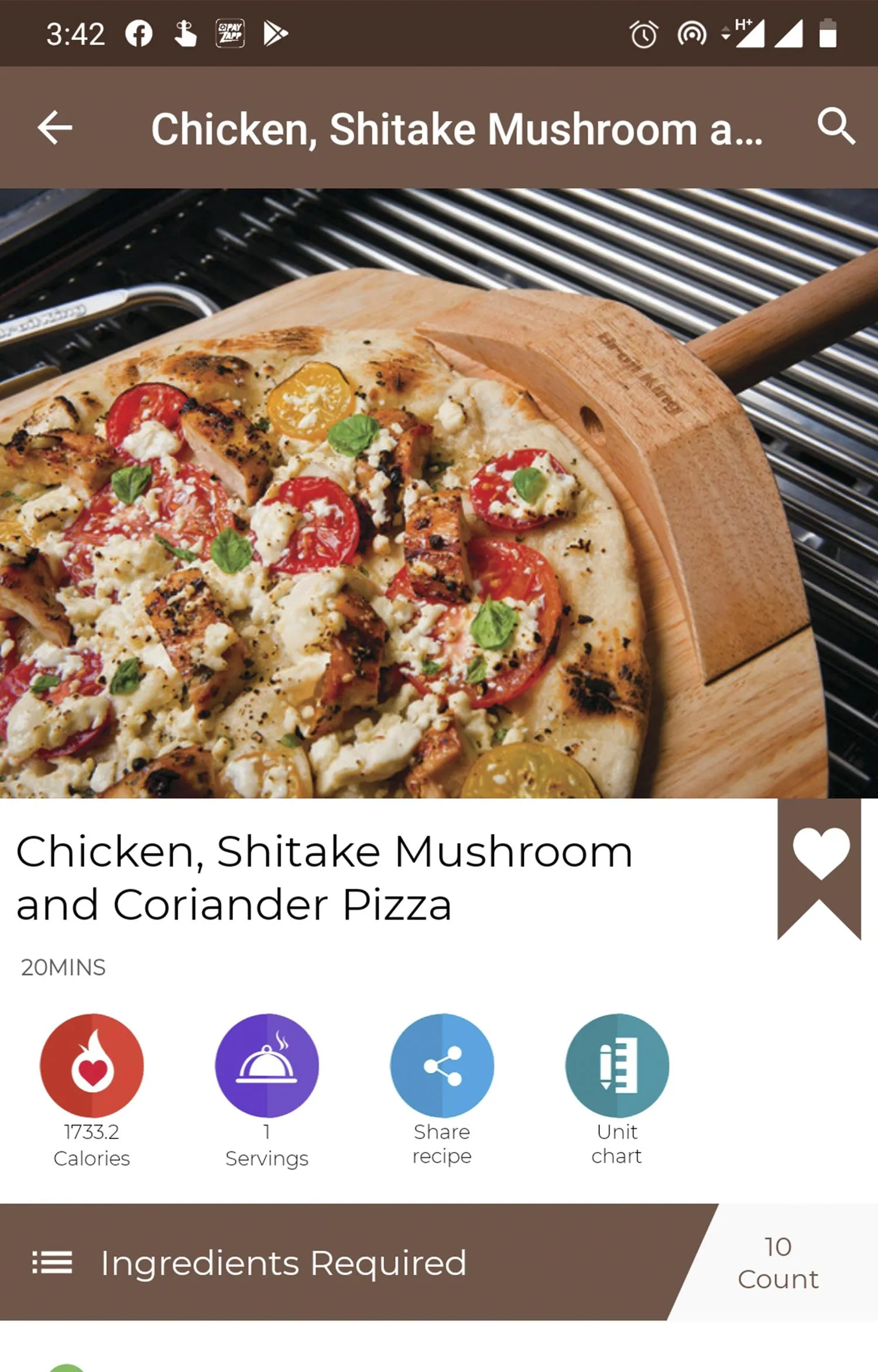The width and height of the screenshot is (878, 1372).
Task: Open the recipe title in the header
Action: click(x=458, y=128)
